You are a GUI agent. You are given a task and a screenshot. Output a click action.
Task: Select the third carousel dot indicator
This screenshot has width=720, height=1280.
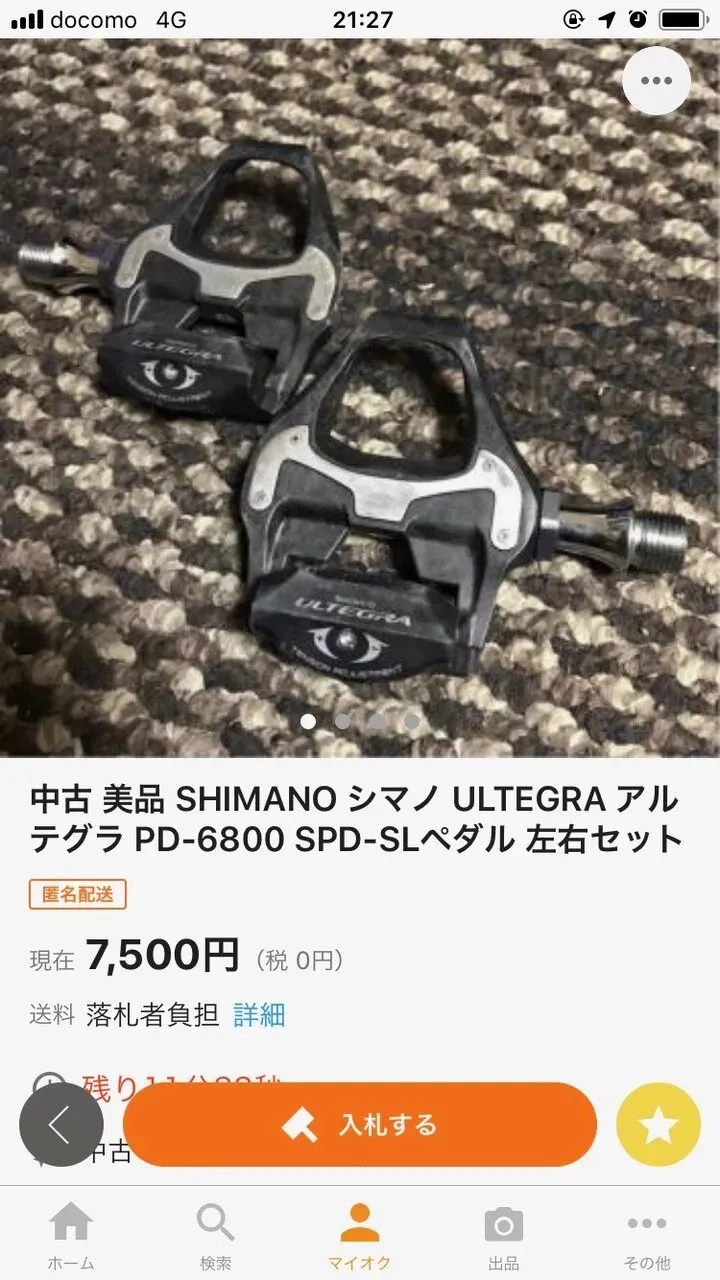[377, 720]
